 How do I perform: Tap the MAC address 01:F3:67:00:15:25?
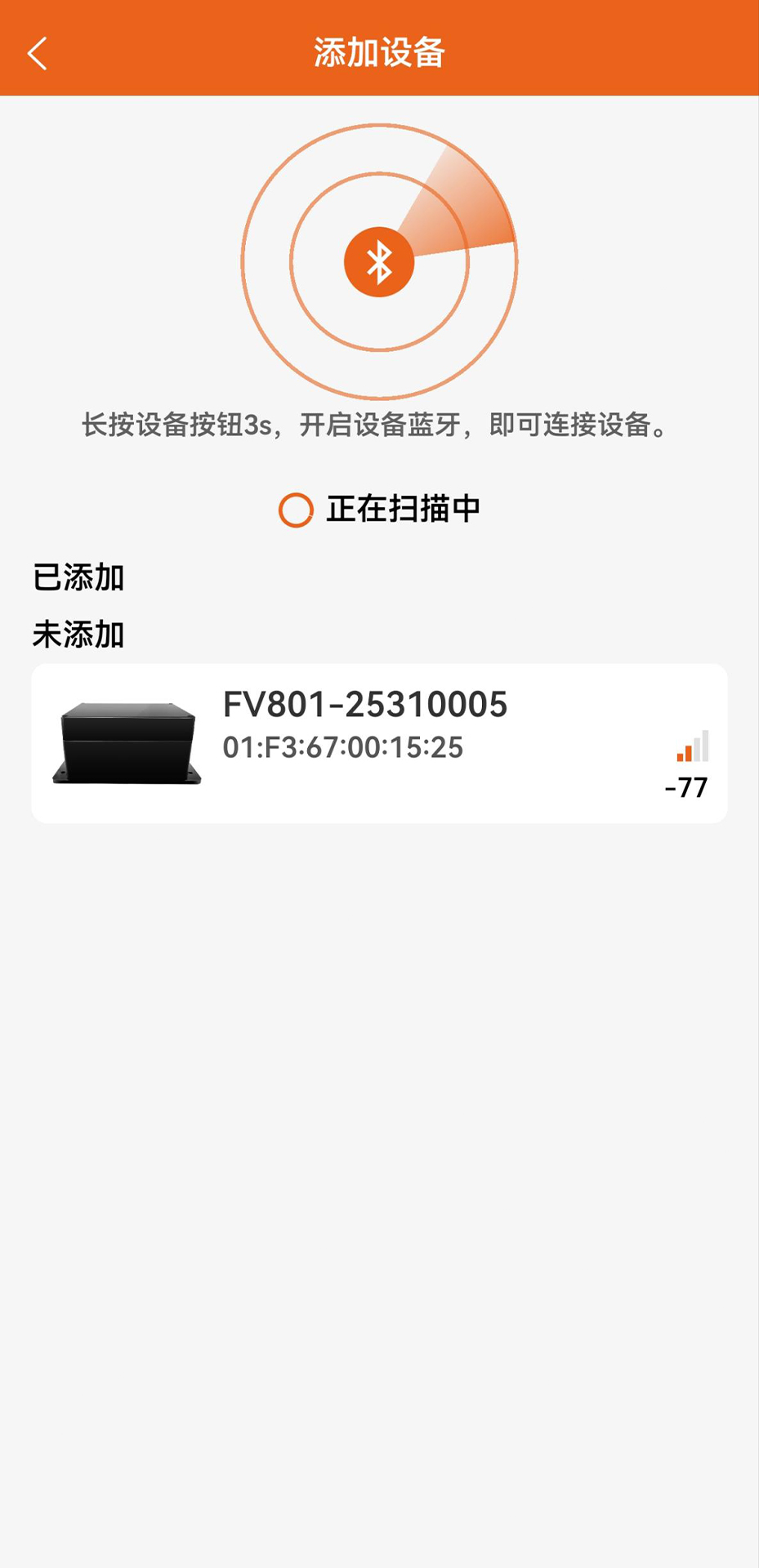(x=343, y=747)
